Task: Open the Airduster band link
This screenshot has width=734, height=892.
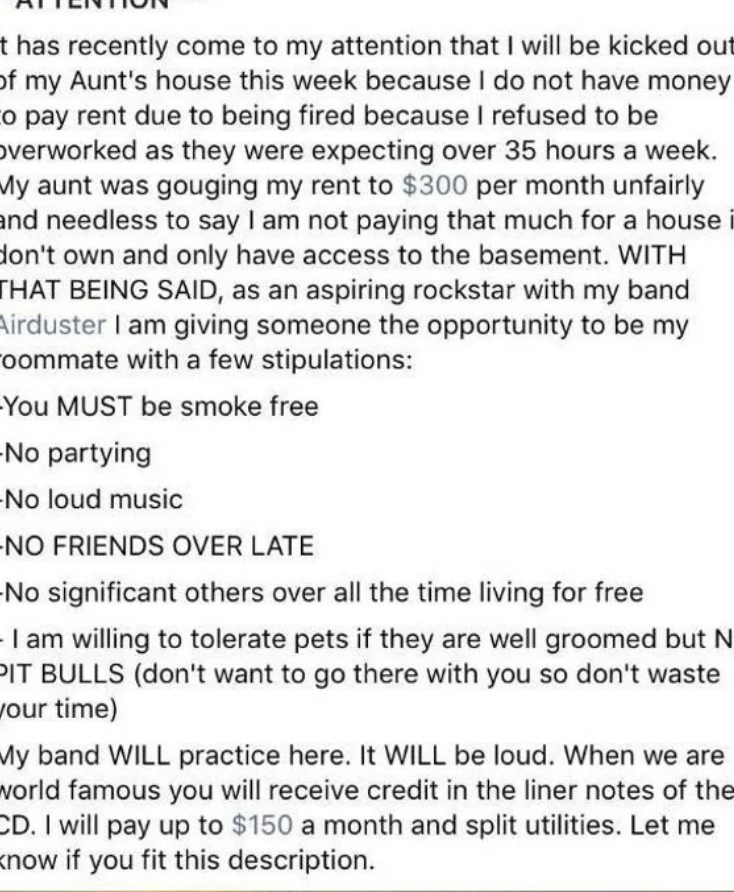Action: click(54, 326)
